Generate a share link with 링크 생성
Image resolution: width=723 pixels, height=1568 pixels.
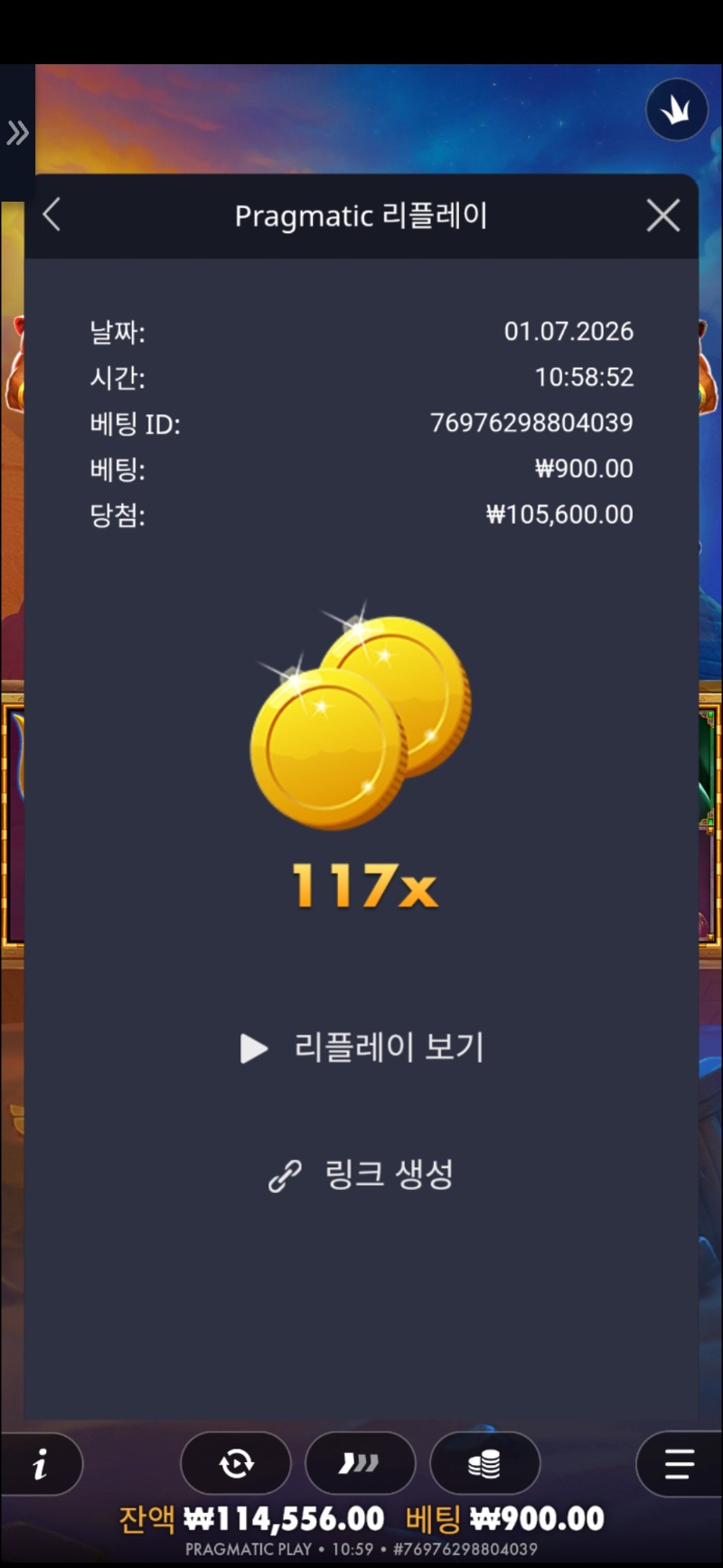click(x=361, y=1174)
